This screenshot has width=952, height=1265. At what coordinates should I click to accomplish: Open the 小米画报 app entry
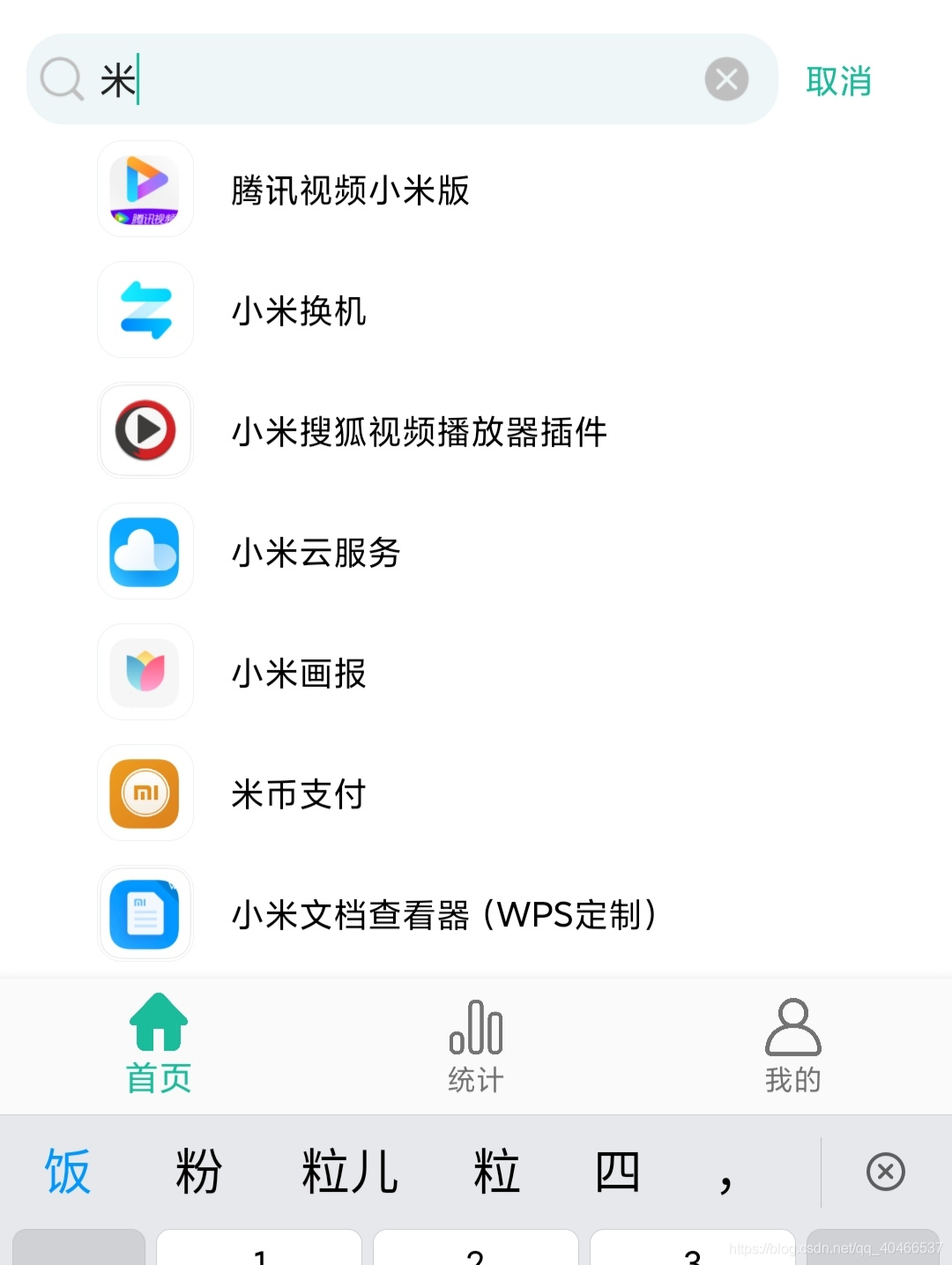298,673
